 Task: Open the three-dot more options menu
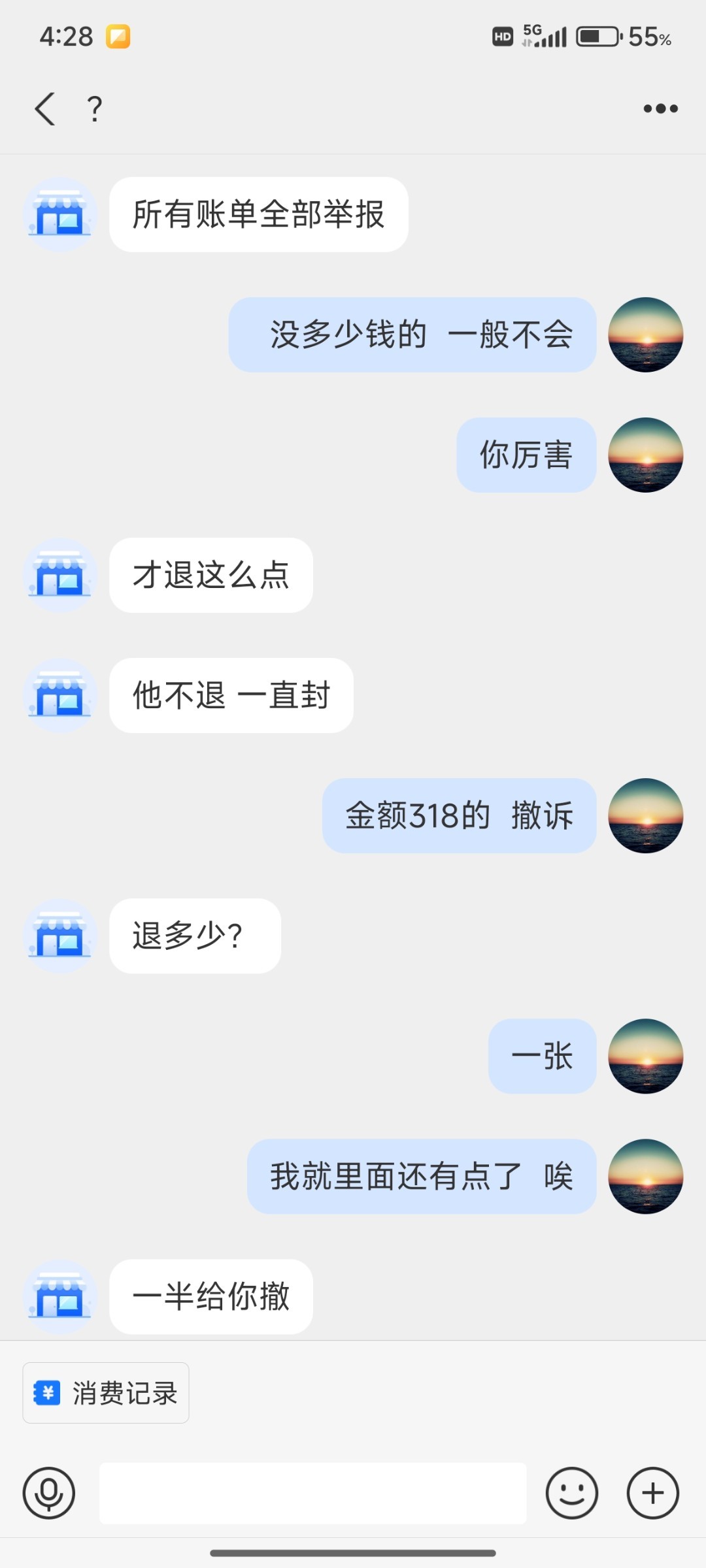660,108
